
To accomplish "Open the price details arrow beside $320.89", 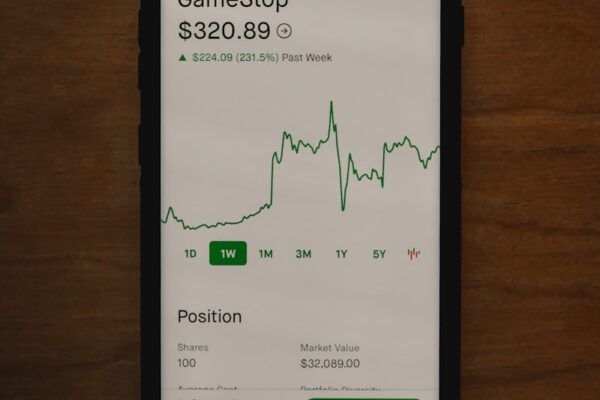I will [x=284, y=31].
